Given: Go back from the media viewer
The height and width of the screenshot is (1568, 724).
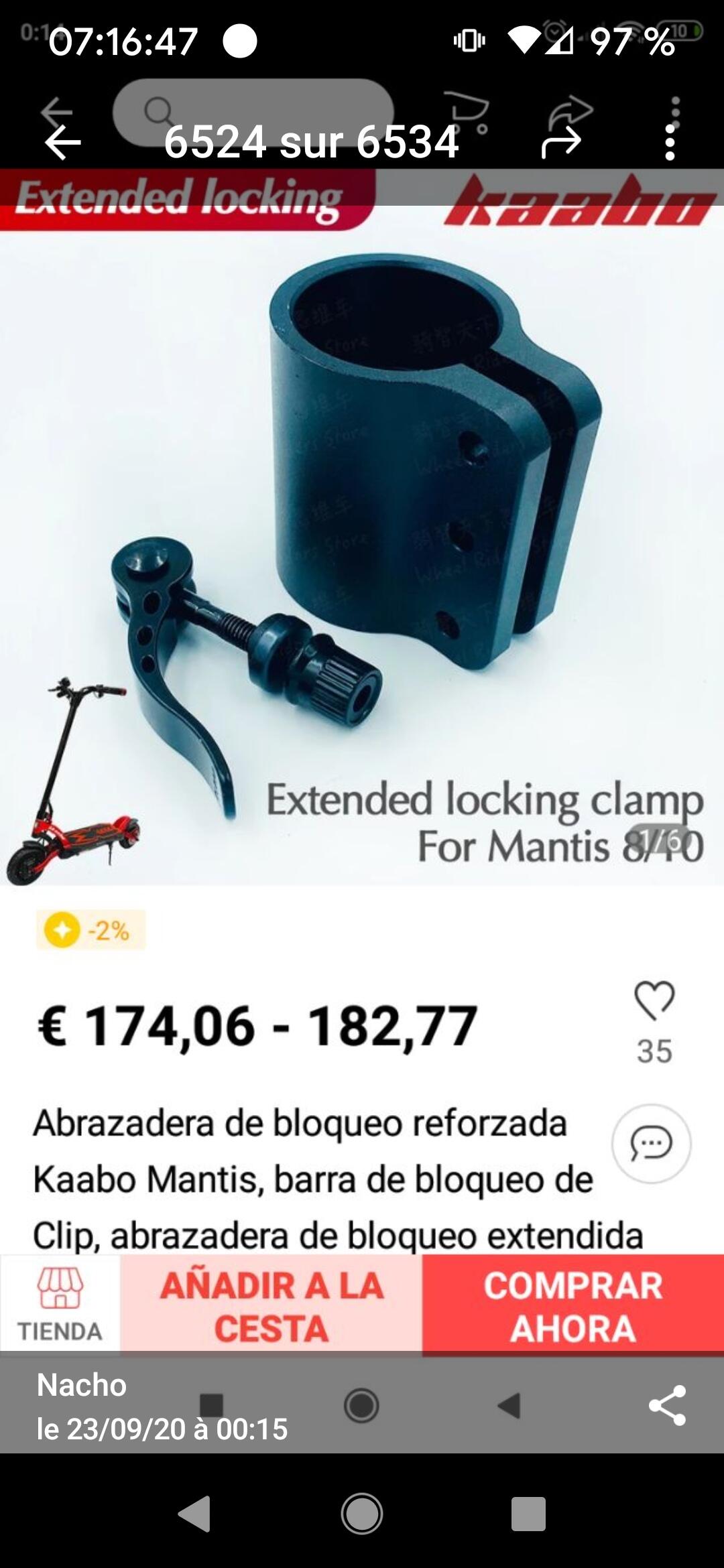Looking at the screenshot, I should point(62,142).
